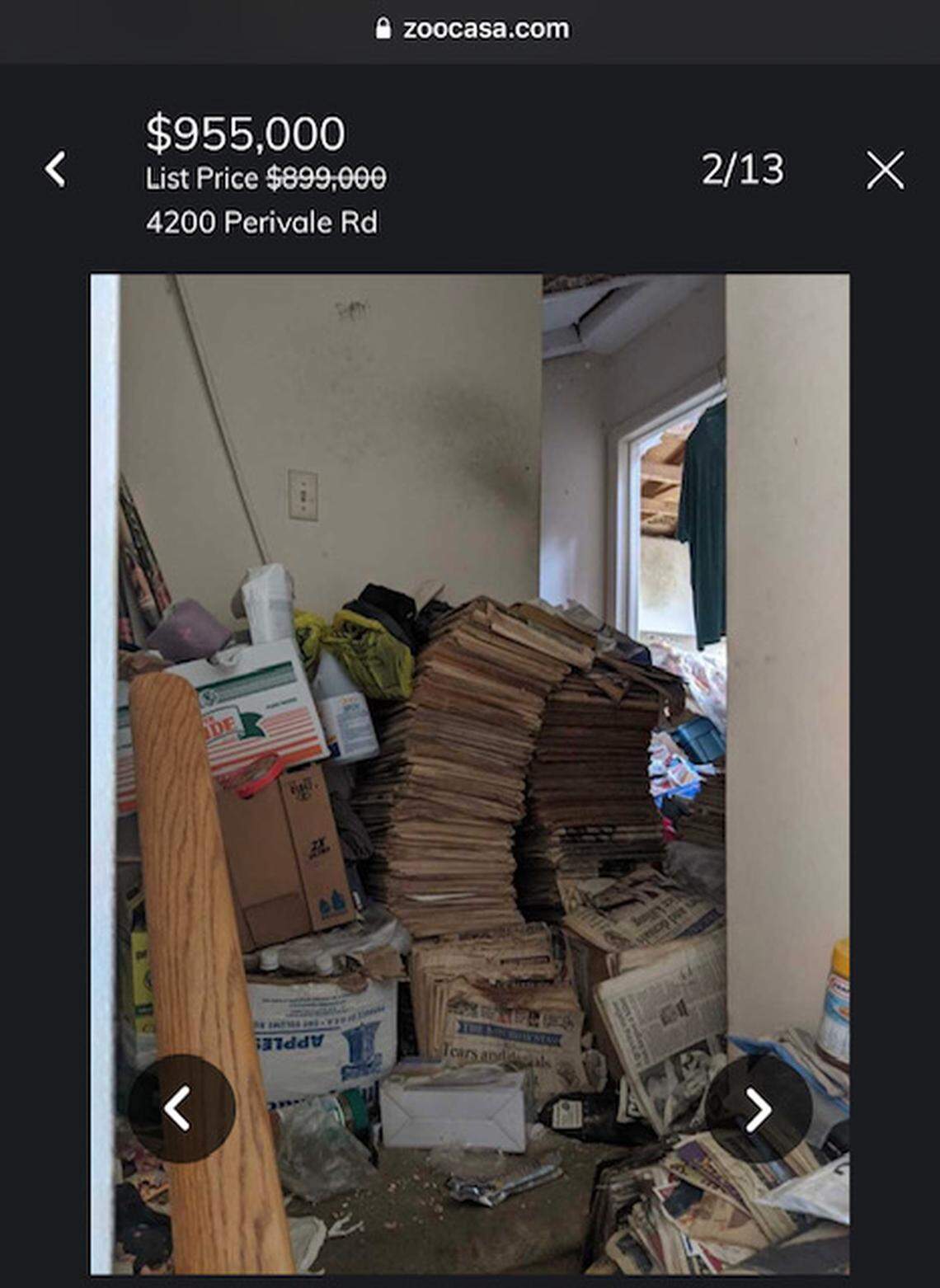This screenshot has width=940, height=1288.
Task: Advance to the next listing photo
Action: pyautogui.click(x=758, y=1109)
